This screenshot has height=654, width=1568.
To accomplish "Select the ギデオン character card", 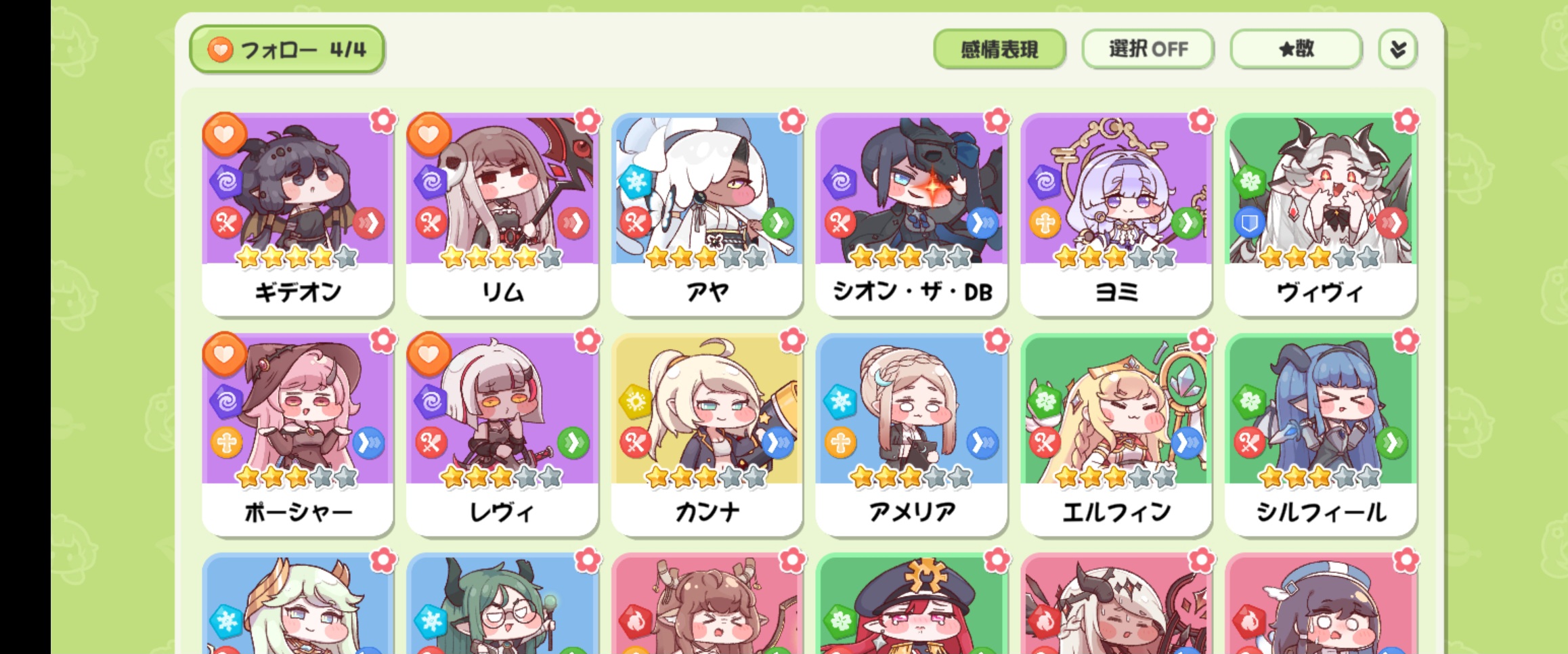I will point(298,213).
